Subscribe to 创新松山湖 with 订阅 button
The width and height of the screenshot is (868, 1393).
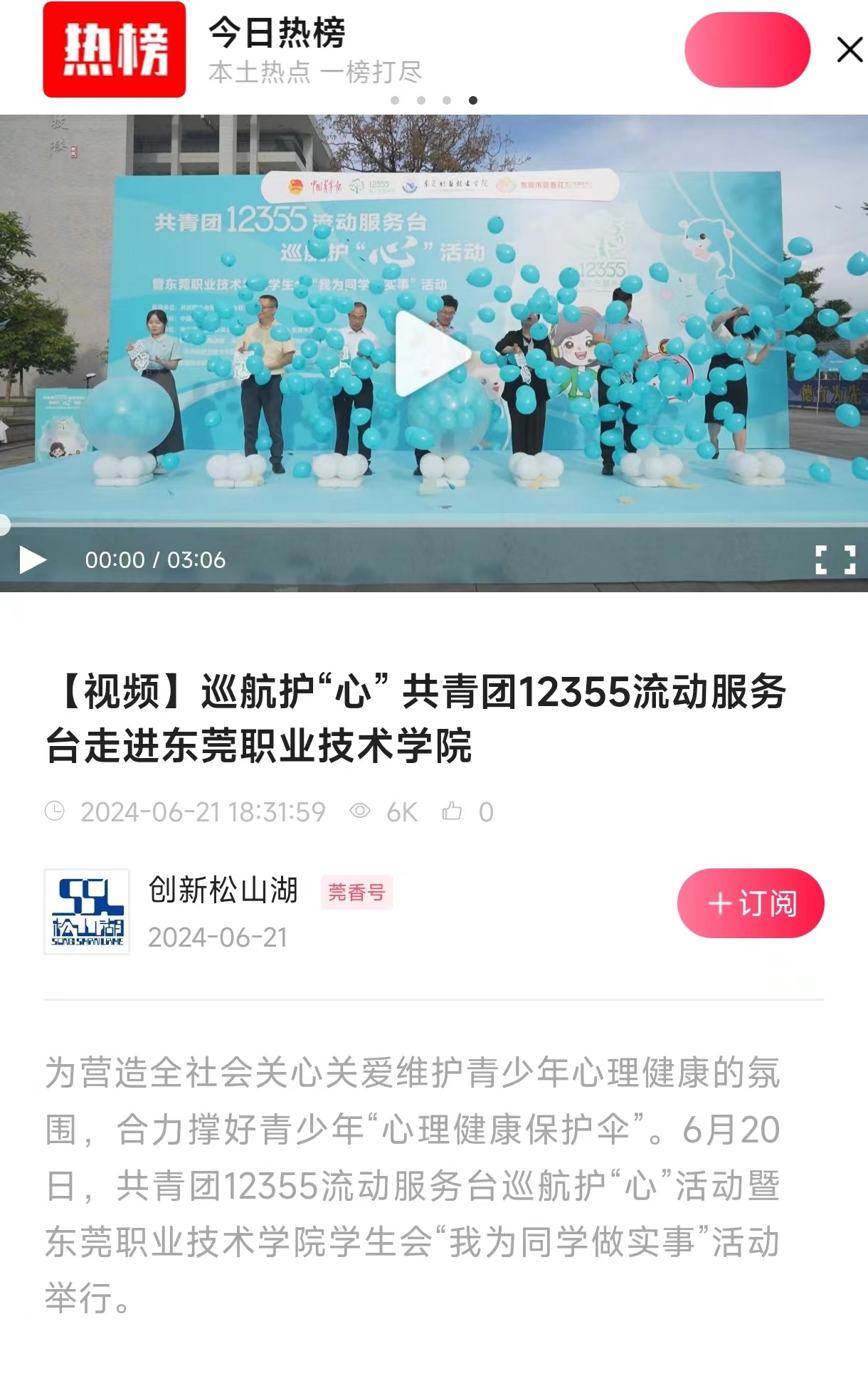click(x=751, y=903)
